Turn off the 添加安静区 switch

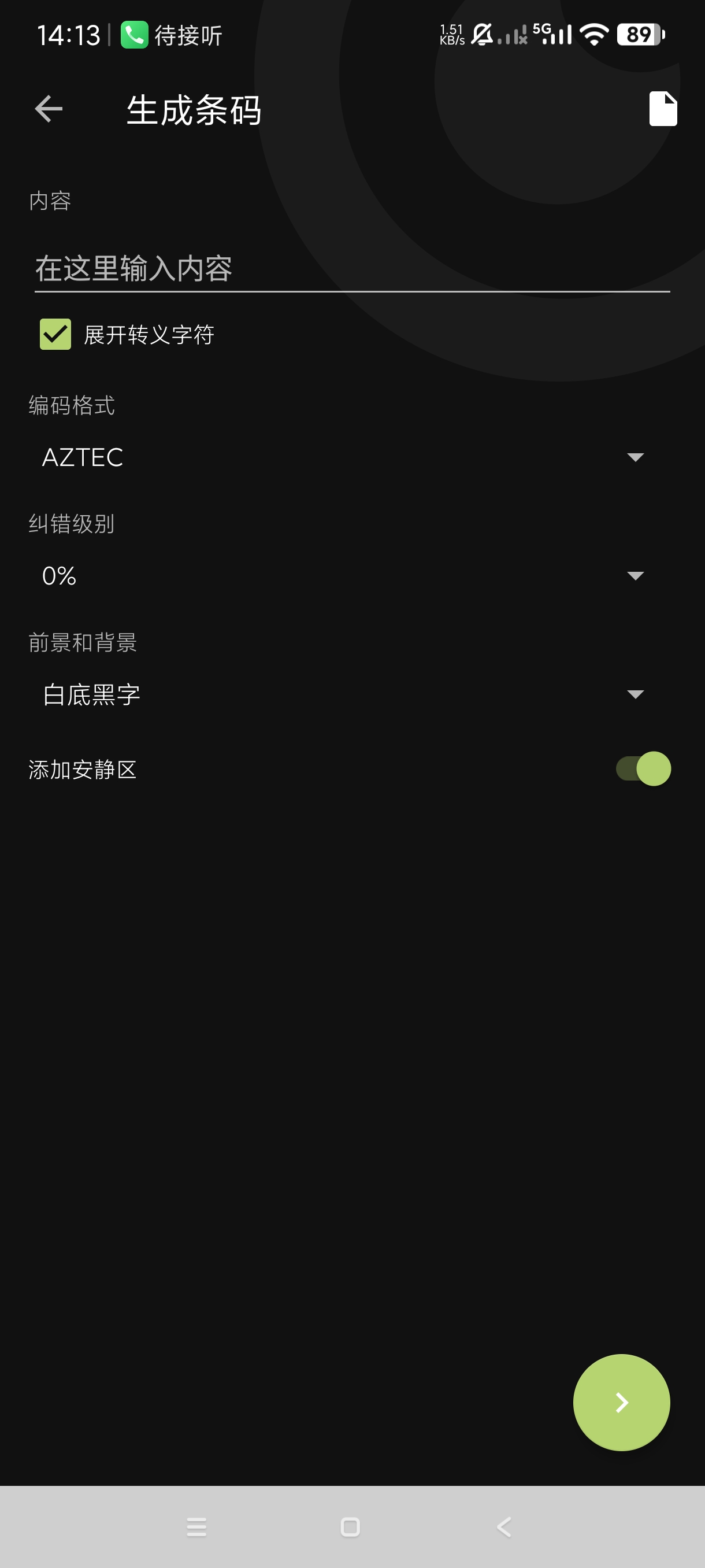click(x=644, y=769)
